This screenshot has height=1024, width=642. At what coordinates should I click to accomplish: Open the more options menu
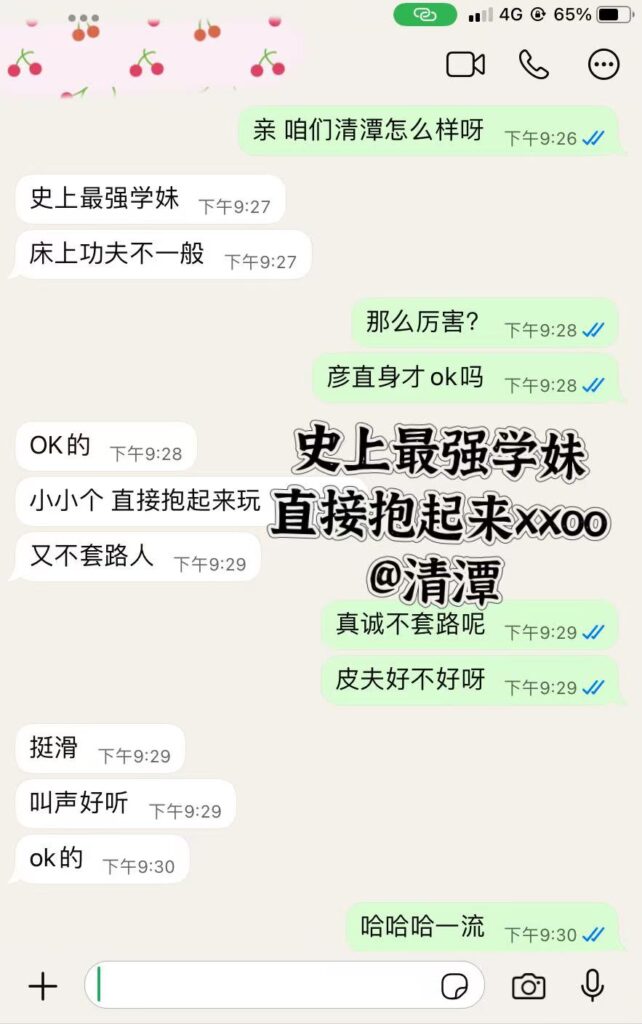click(x=603, y=65)
